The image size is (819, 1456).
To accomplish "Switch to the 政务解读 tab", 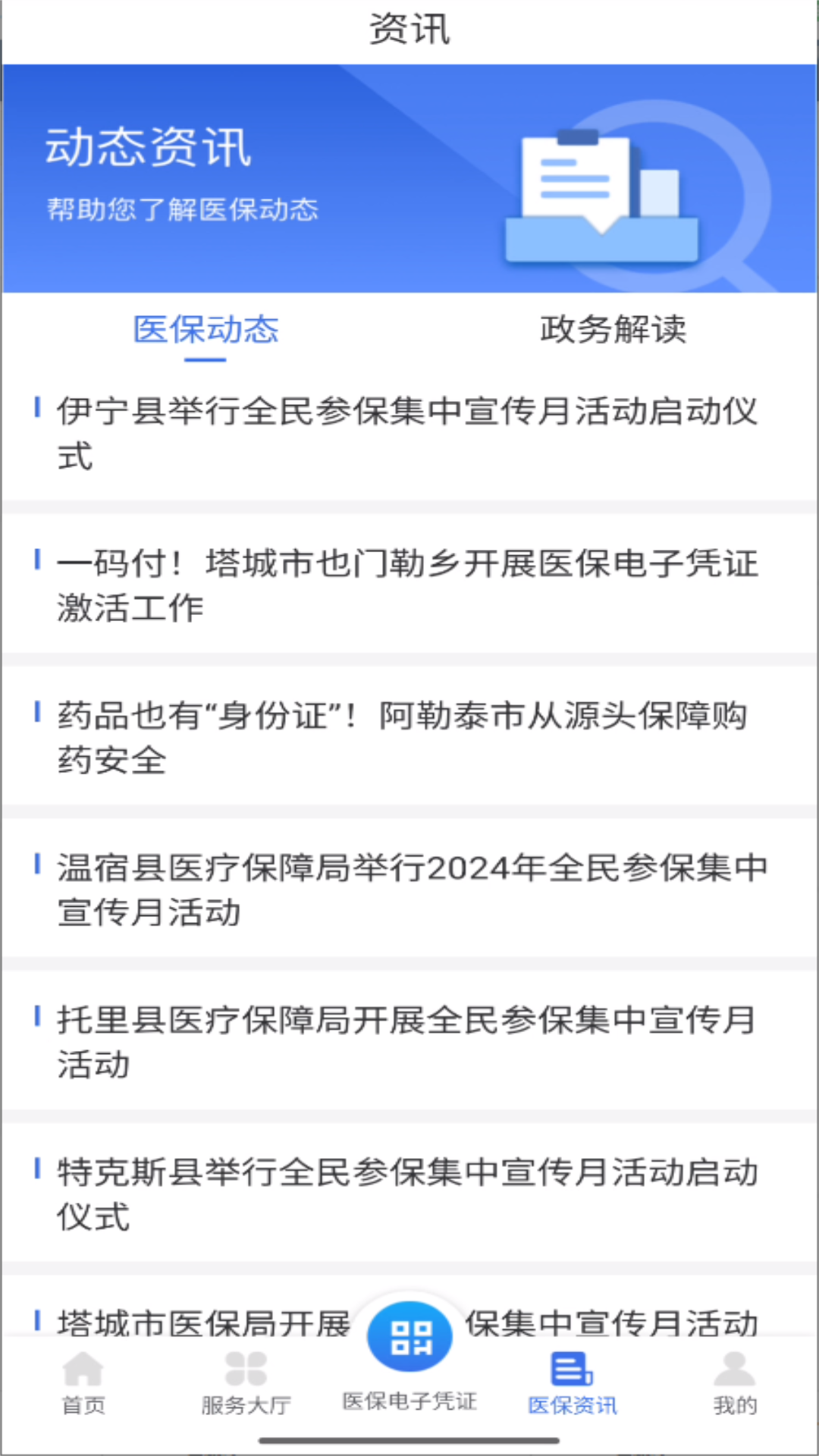I will pyautogui.click(x=612, y=330).
